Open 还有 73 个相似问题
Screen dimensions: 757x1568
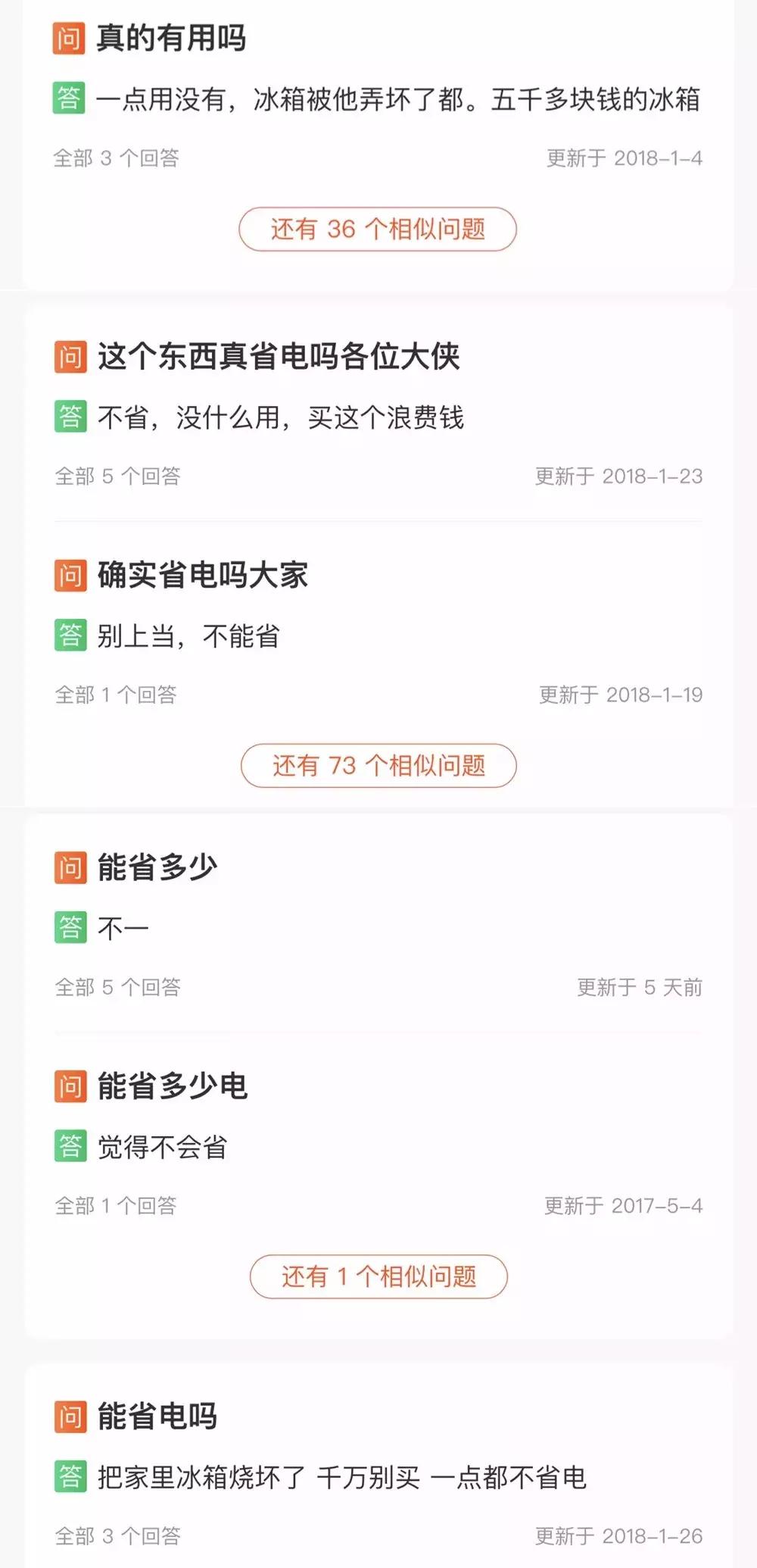377,766
